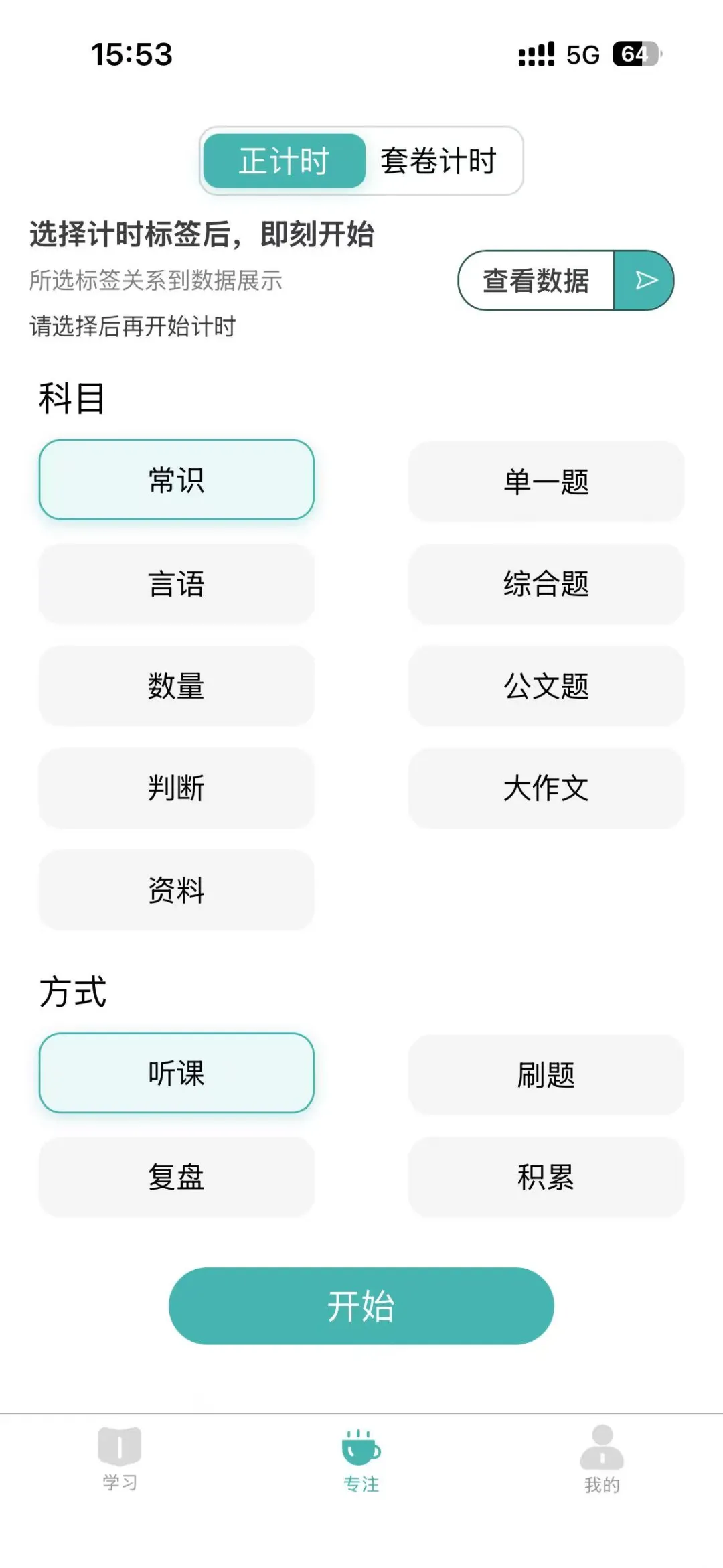Open 查看数据 to view statistics

pyautogui.click(x=565, y=280)
